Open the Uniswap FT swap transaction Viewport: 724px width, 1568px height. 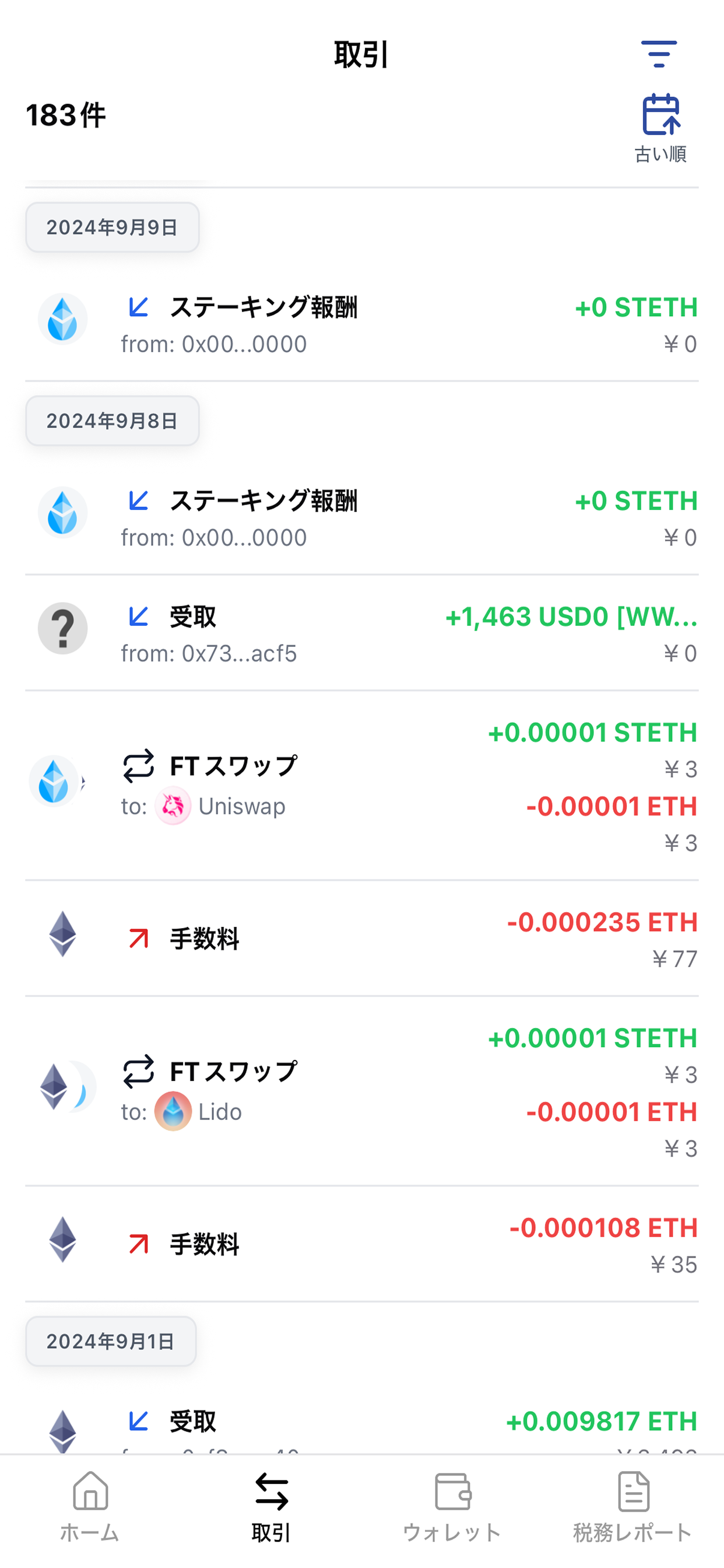pos(361,786)
